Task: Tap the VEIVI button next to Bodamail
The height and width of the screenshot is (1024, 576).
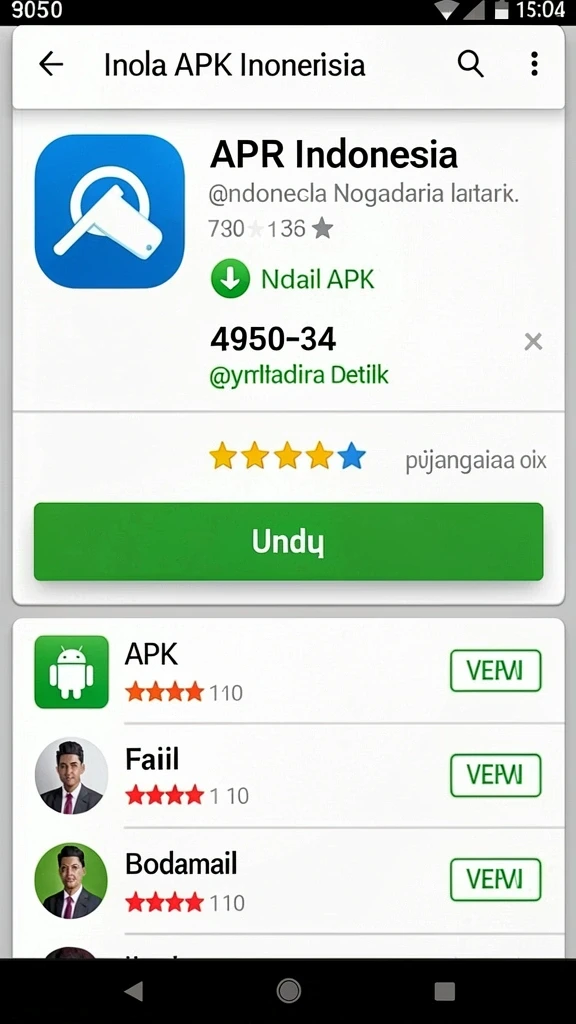Action: point(496,880)
